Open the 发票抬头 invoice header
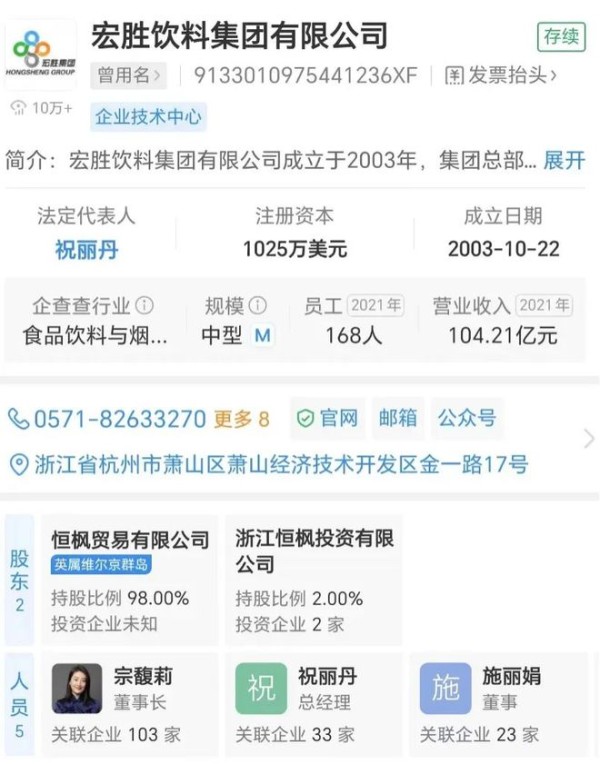 pos(500,75)
